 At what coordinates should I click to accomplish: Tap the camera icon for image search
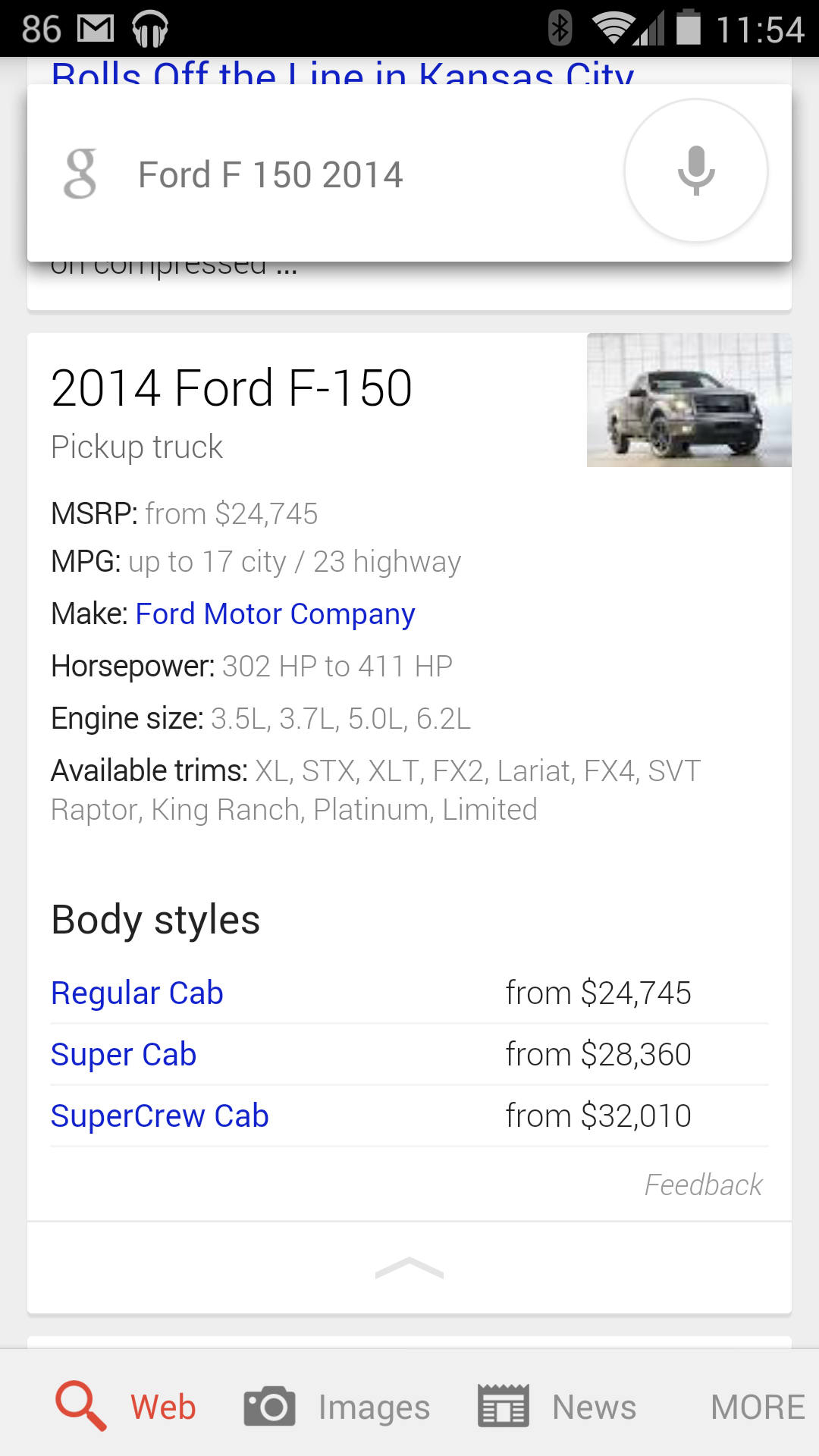pyautogui.click(x=269, y=1404)
